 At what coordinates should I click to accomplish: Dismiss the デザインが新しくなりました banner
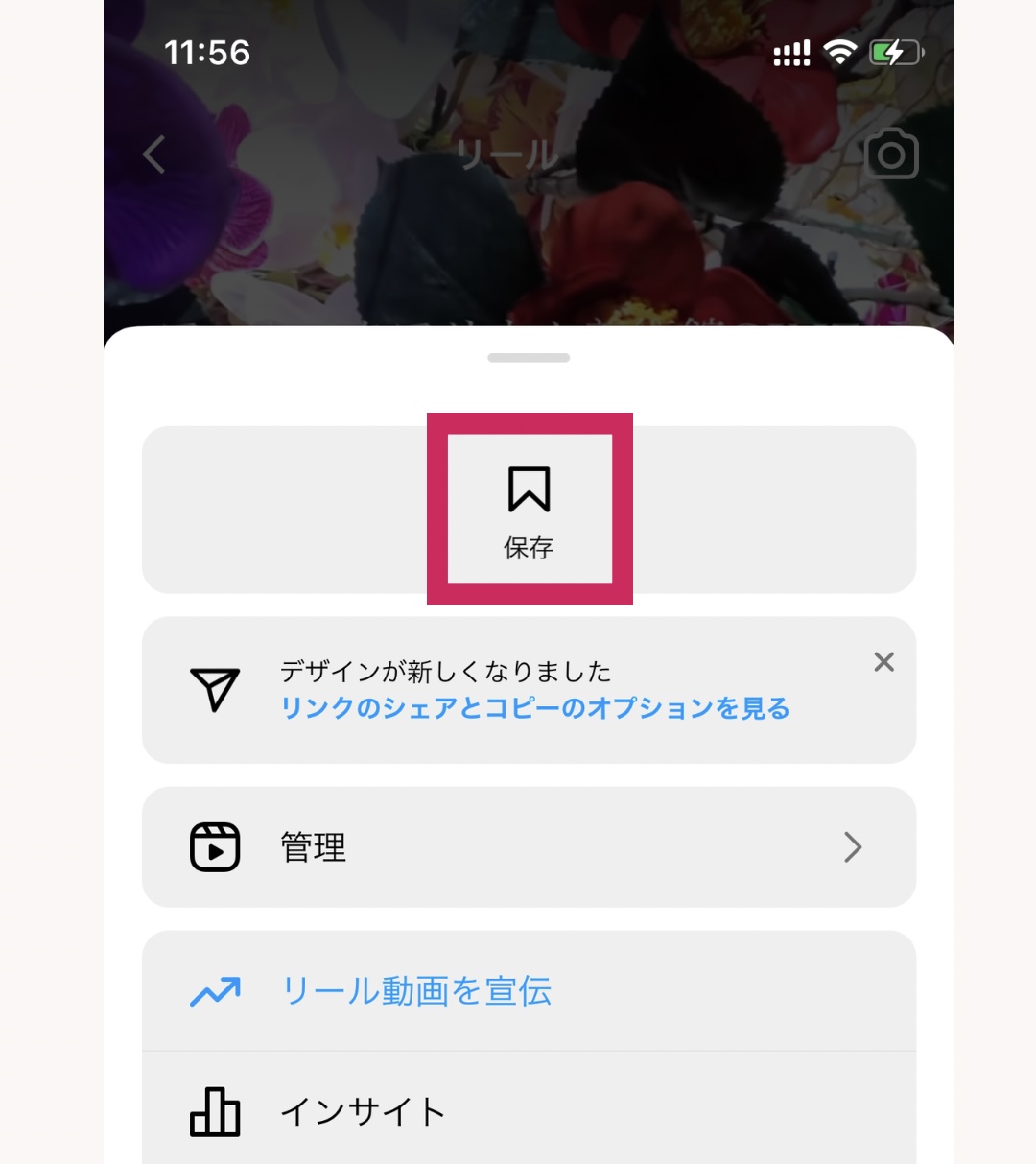[x=883, y=662]
